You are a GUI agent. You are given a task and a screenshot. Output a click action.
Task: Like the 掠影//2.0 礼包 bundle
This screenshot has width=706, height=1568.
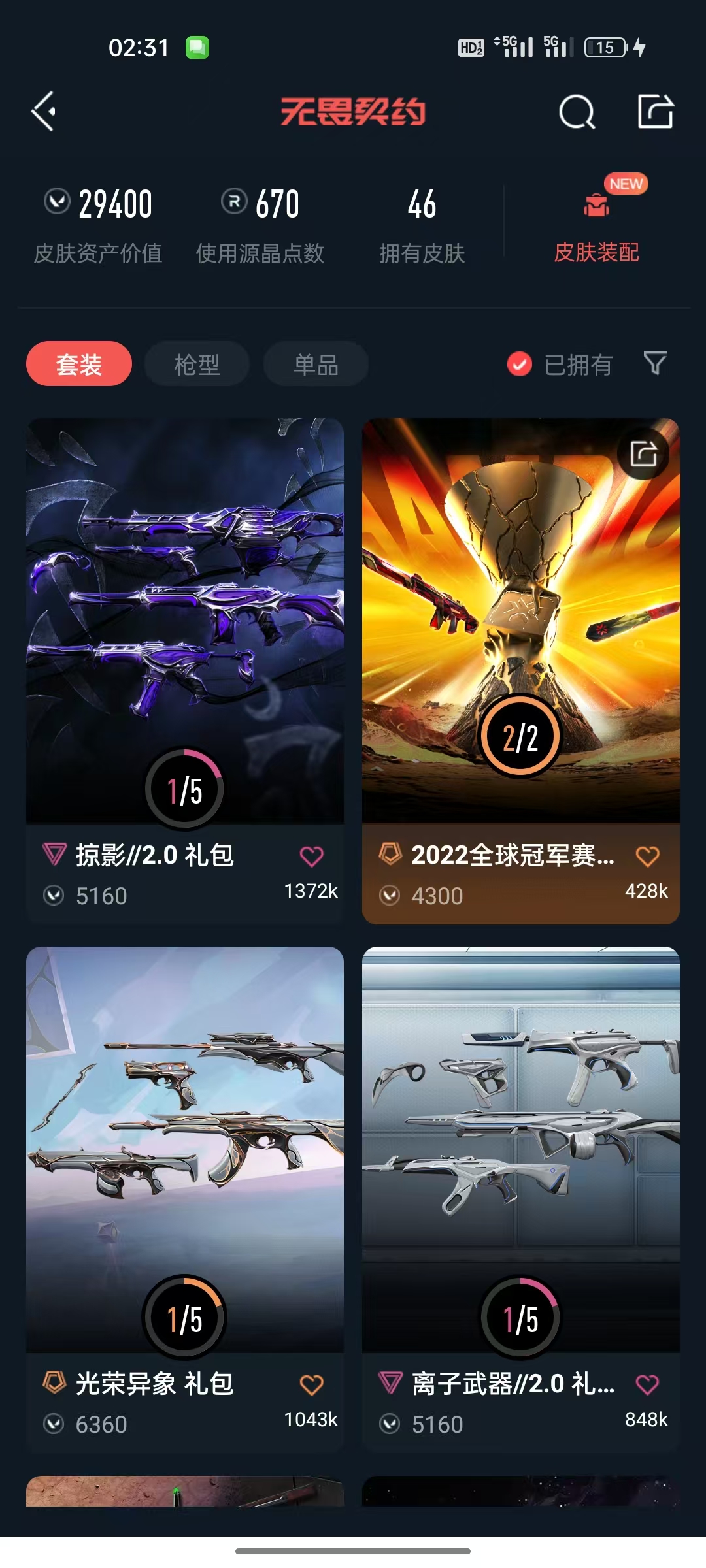click(x=311, y=856)
